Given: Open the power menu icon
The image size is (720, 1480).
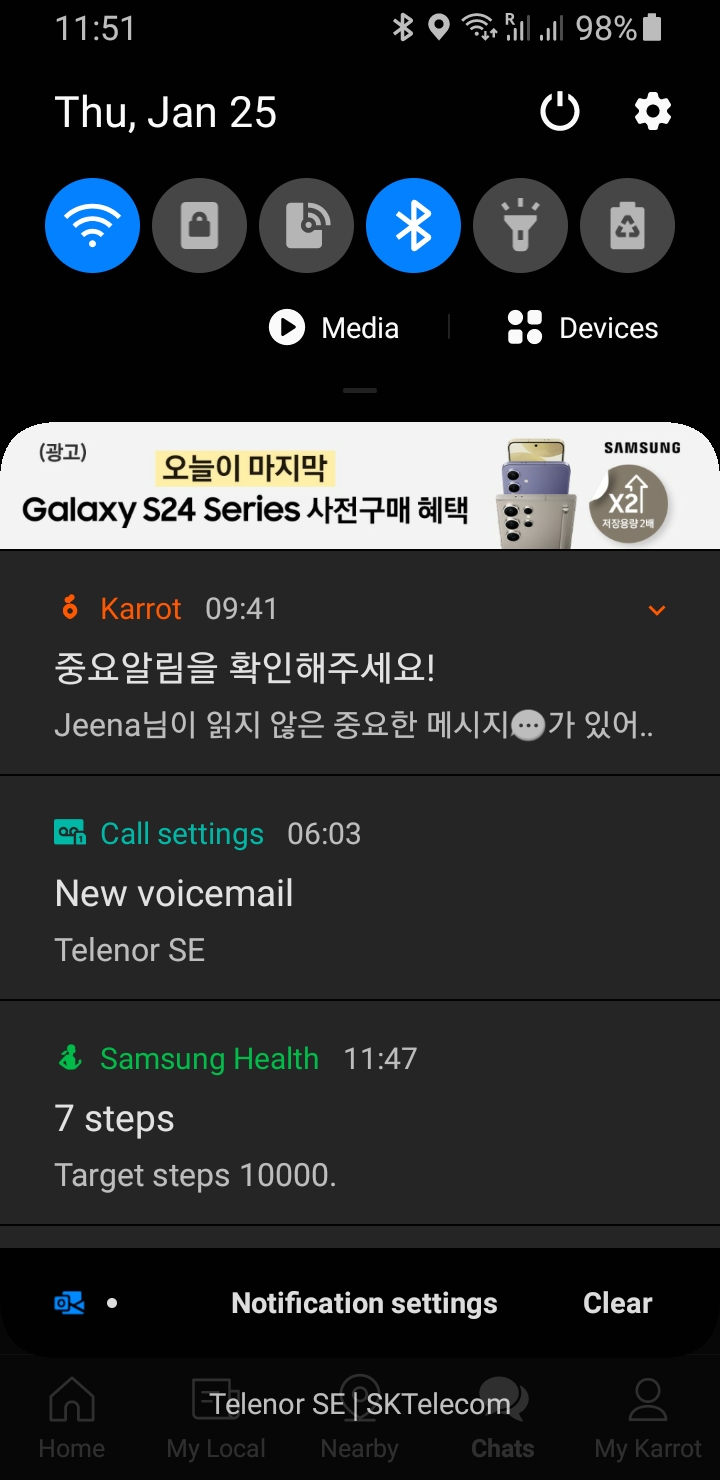Looking at the screenshot, I should tap(559, 112).
